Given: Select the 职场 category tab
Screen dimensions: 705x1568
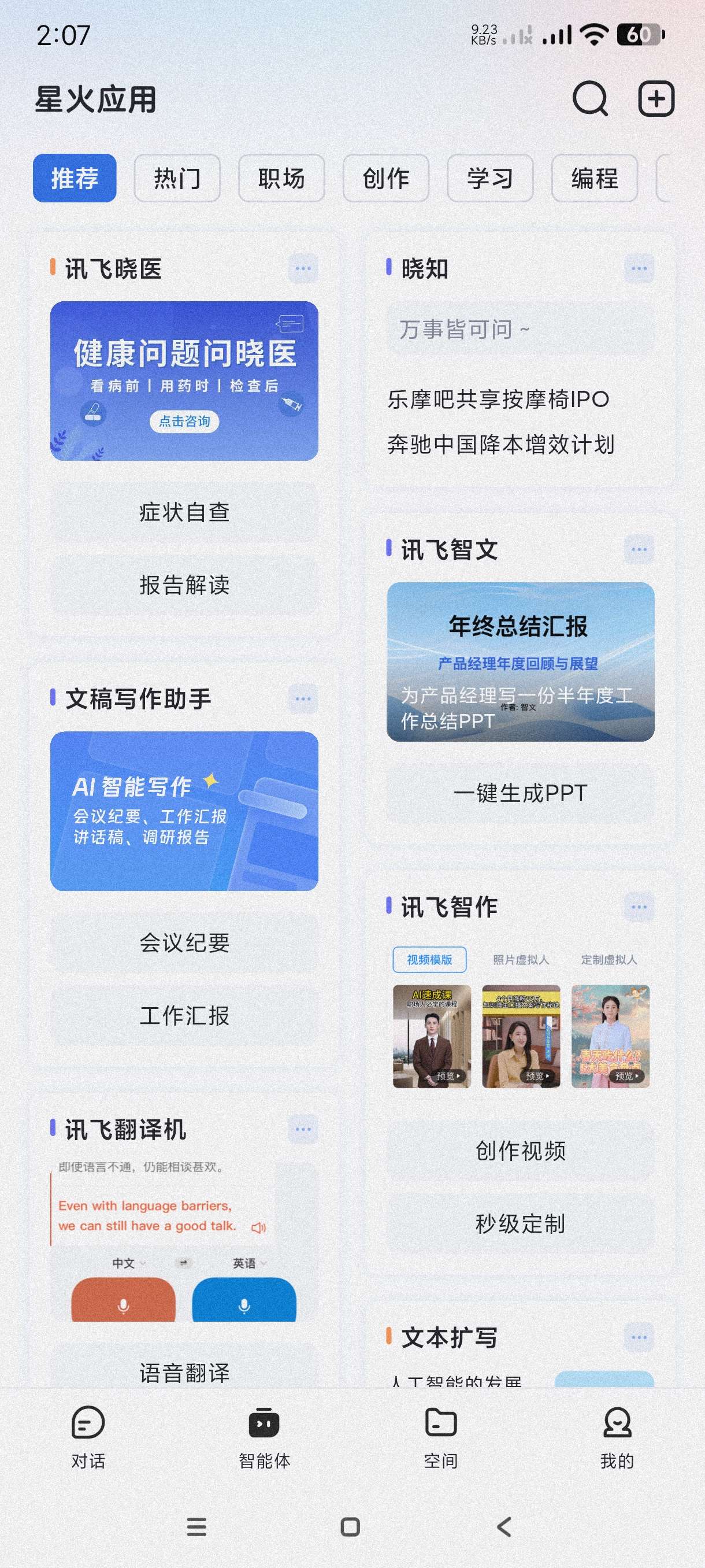Looking at the screenshot, I should 281,178.
